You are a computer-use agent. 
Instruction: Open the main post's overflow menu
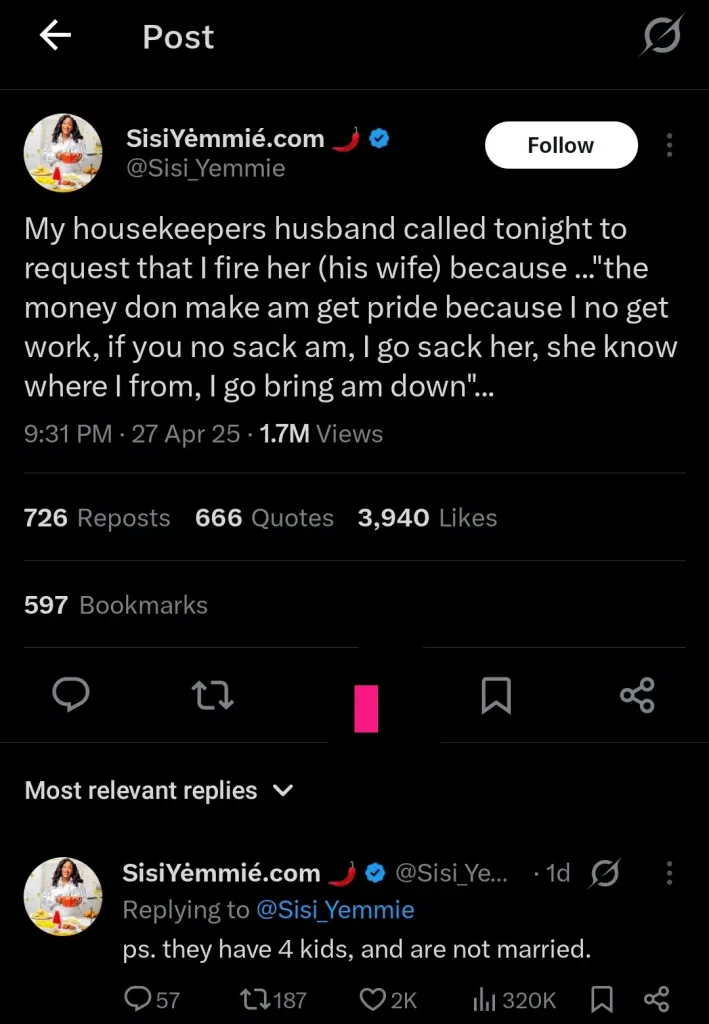tap(669, 145)
